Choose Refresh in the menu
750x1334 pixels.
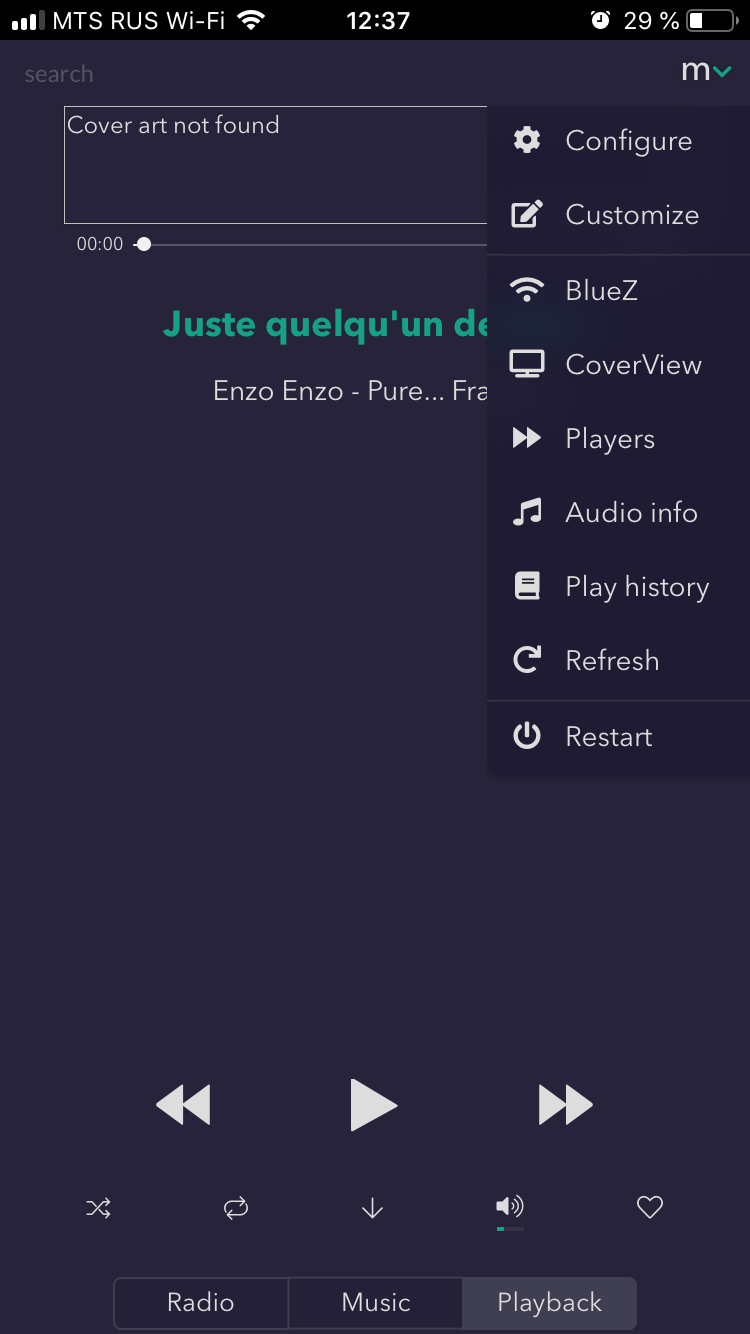click(x=618, y=661)
